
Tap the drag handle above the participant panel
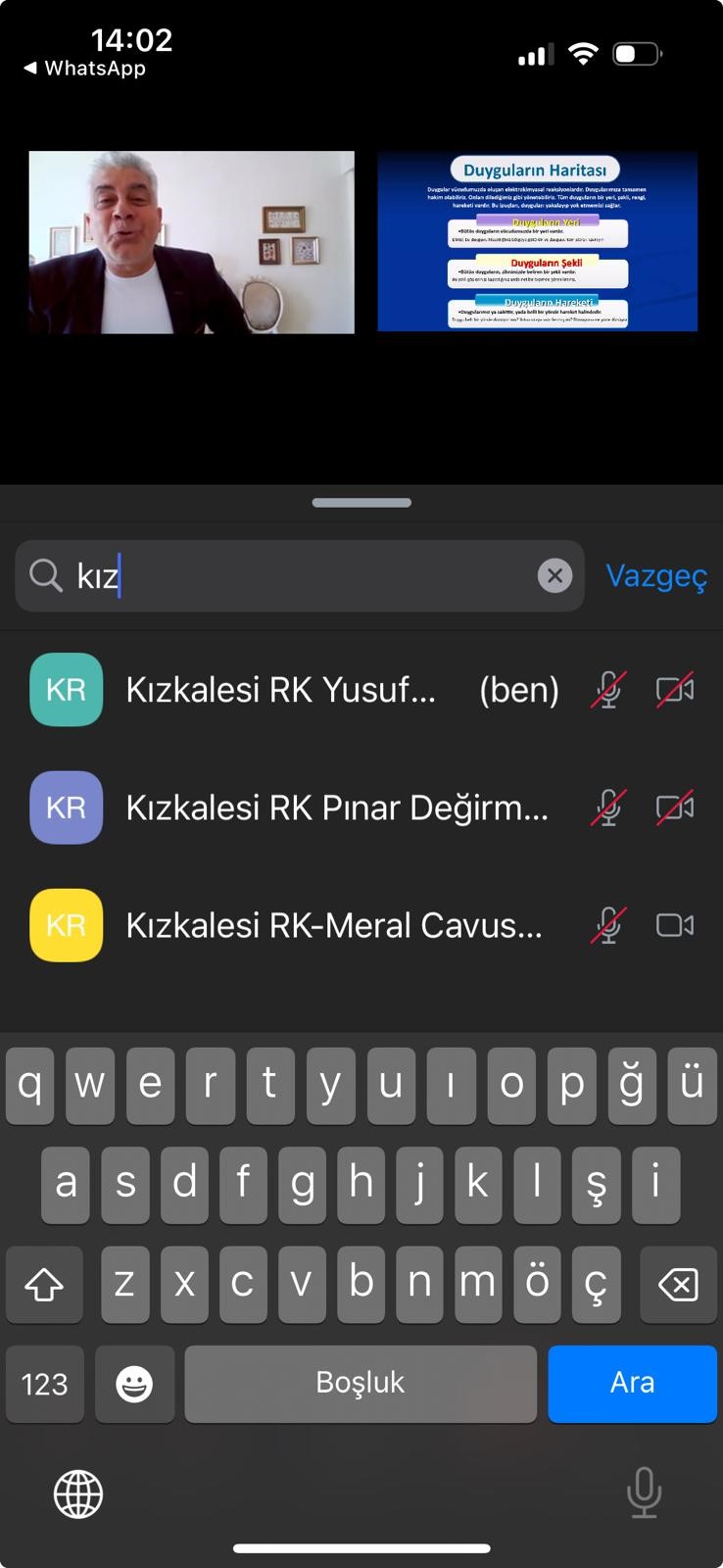pos(361,503)
